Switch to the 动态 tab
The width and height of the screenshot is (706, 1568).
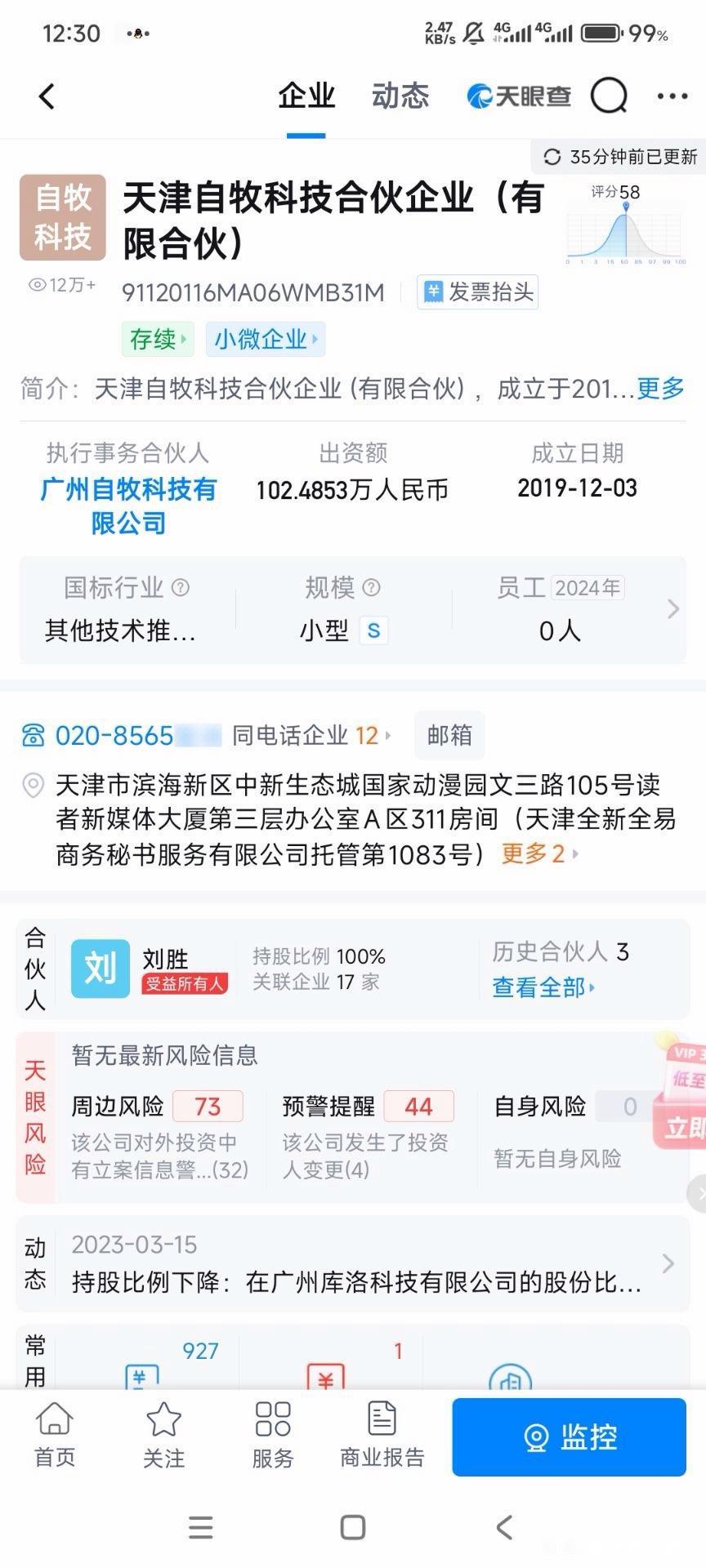point(400,96)
